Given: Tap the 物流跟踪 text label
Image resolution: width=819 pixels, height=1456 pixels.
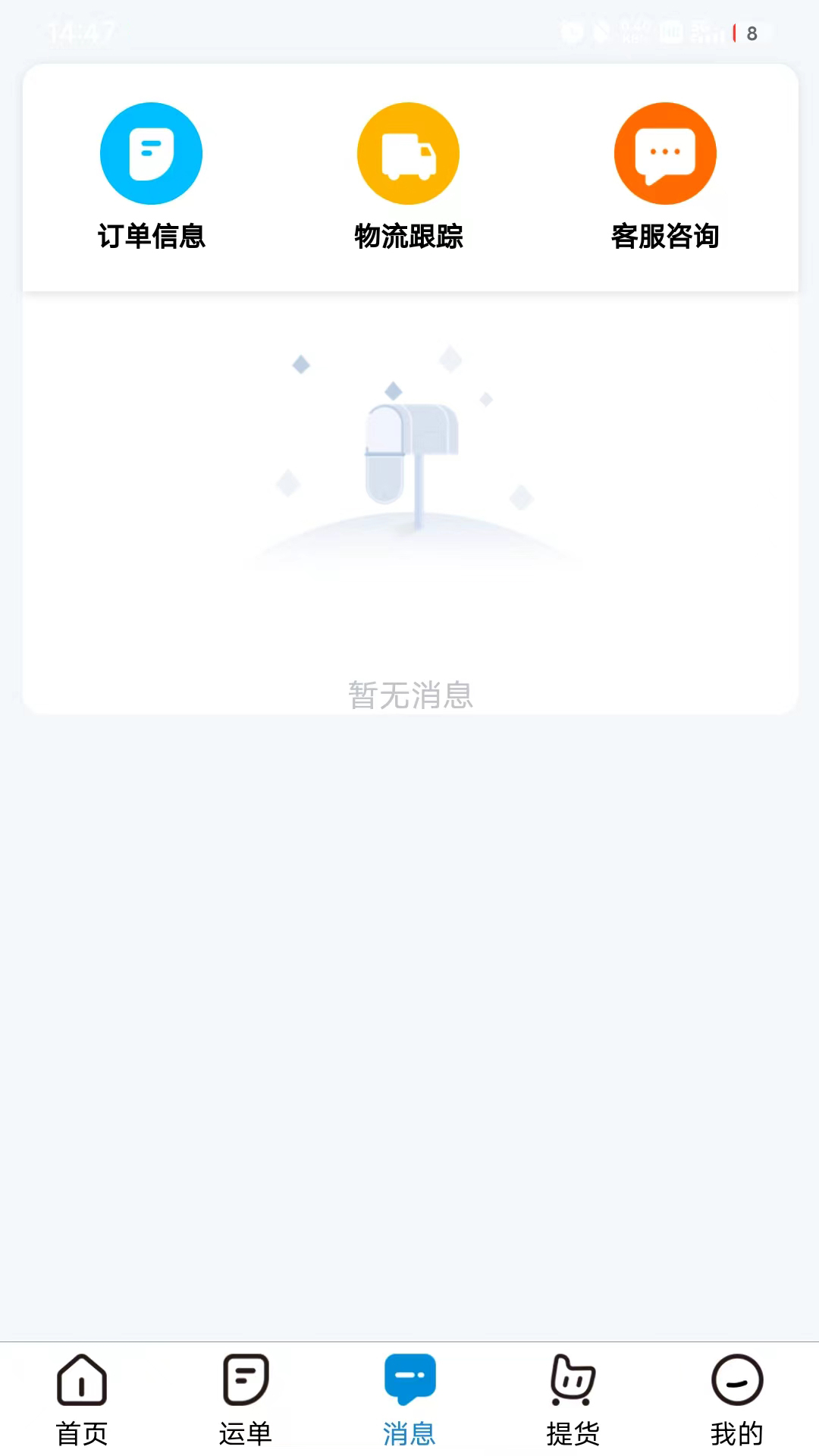Looking at the screenshot, I should tap(408, 236).
